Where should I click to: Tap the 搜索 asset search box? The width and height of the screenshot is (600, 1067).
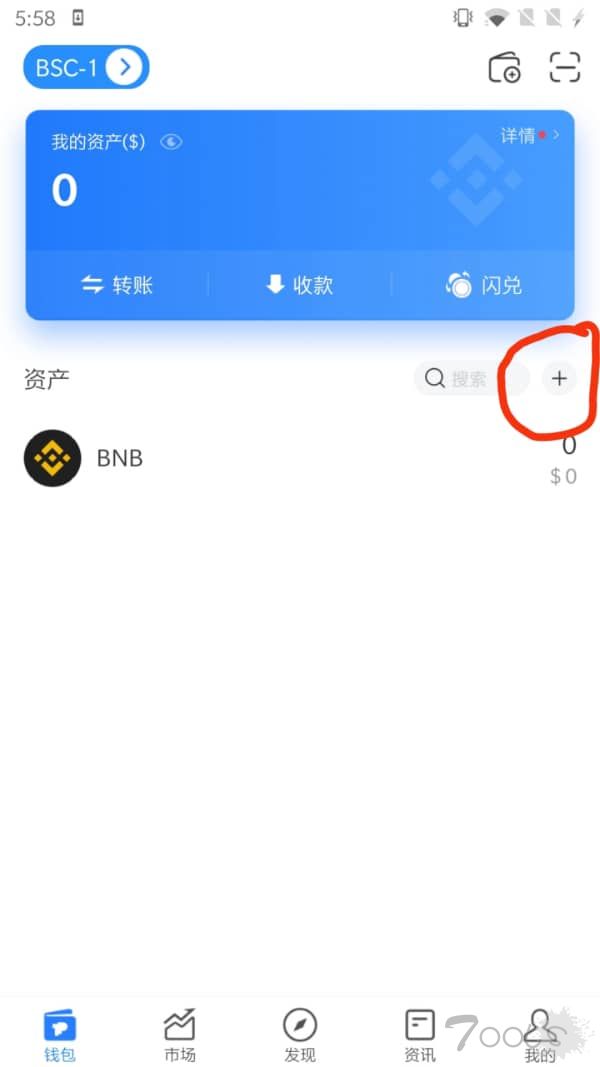(x=471, y=378)
